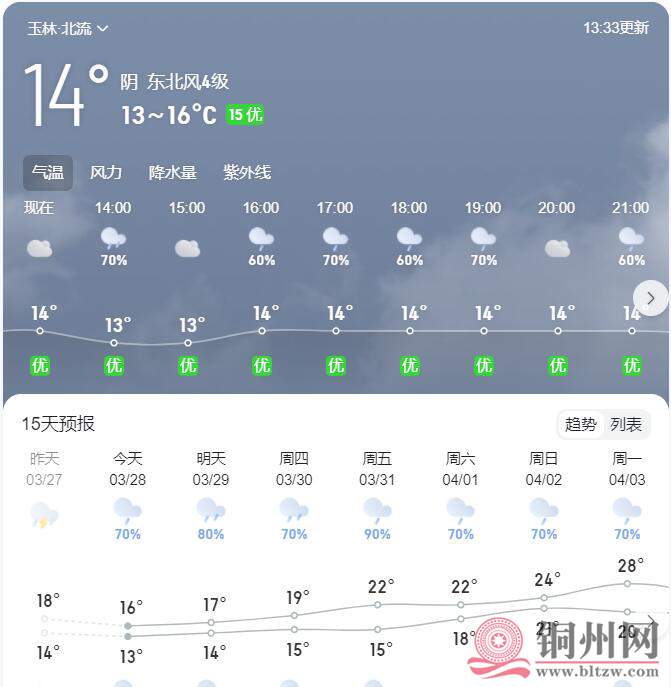Switch to the 降水量 tab
The image size is (671, 687).
click(x=173, y=173)
